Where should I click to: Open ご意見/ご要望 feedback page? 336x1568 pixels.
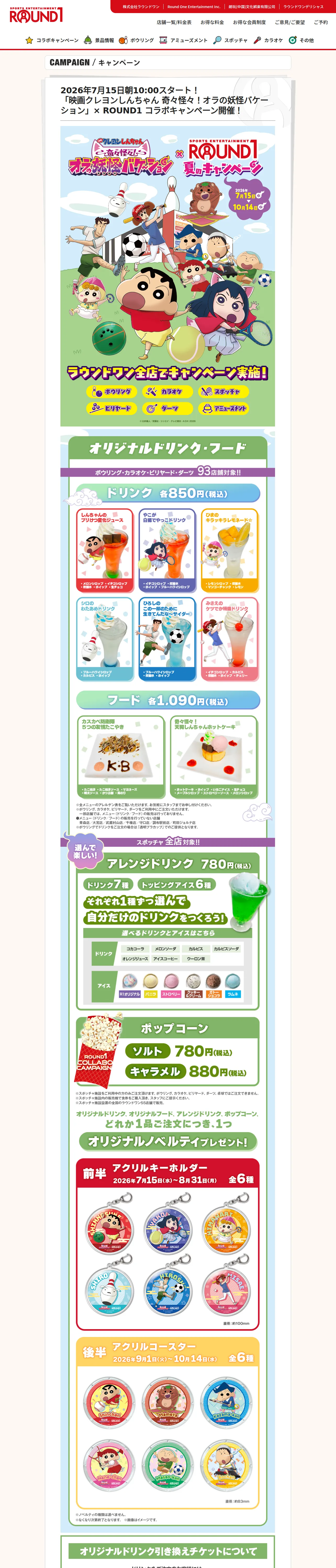[290, 22]
